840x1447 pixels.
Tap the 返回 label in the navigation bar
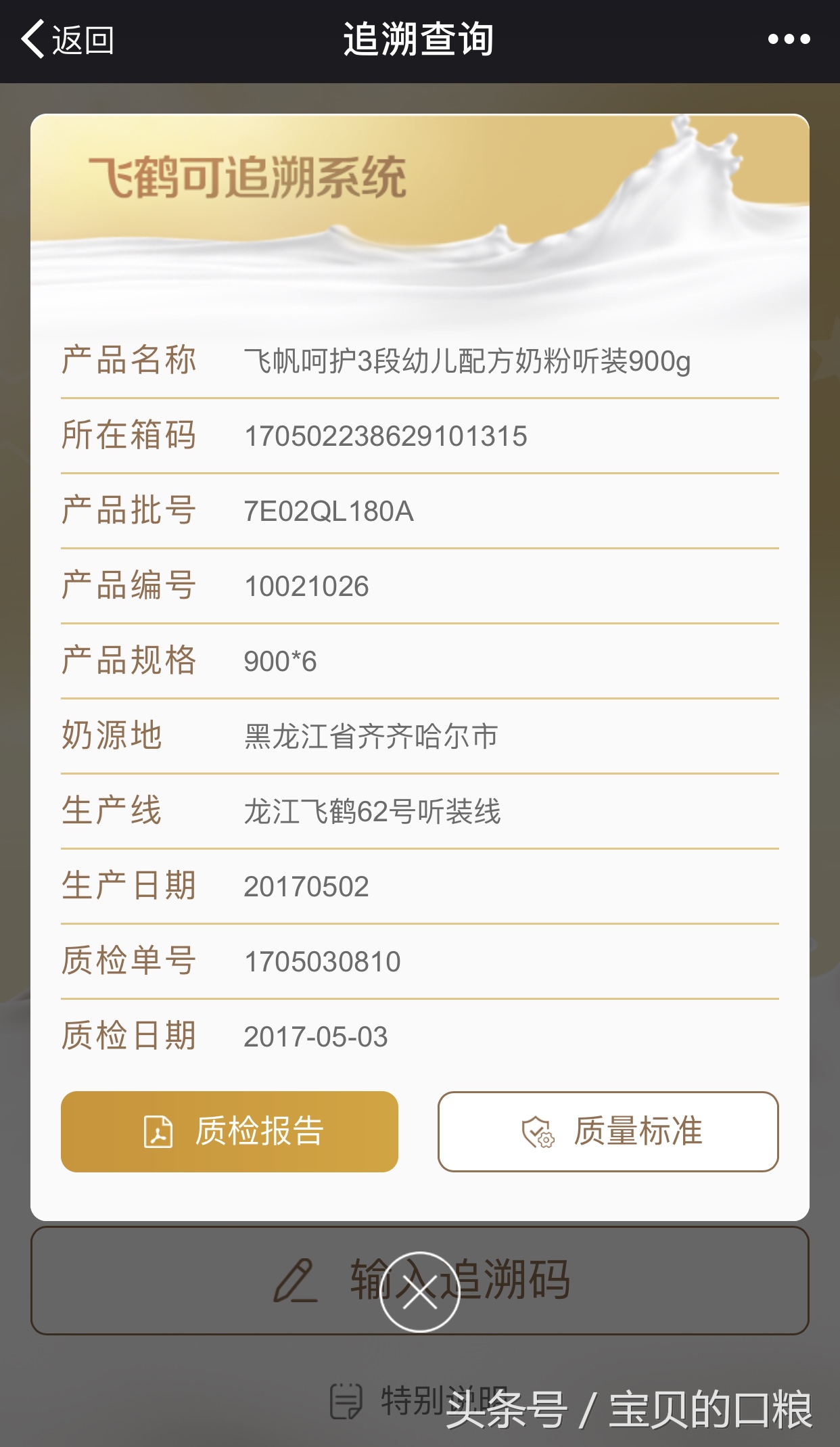[81, 41]
